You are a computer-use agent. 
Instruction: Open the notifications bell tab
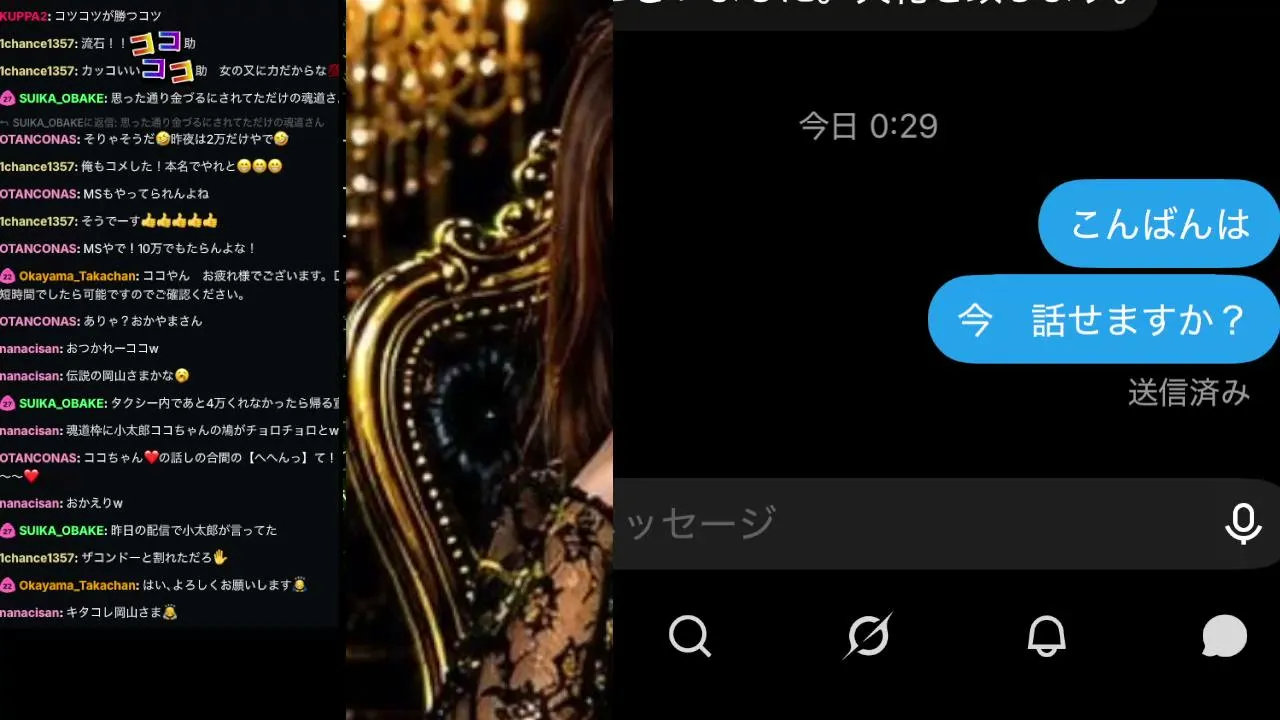[x=1046, y=636]
